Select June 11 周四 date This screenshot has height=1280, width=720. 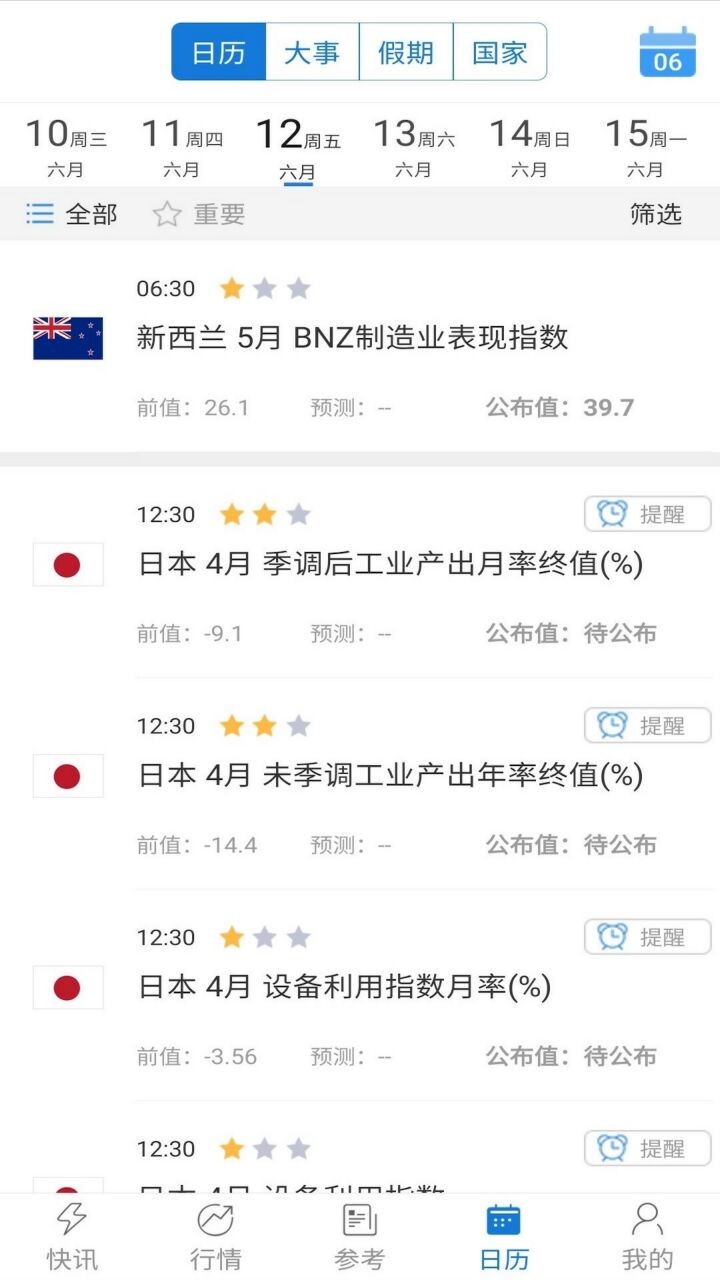tap(182, 146)
